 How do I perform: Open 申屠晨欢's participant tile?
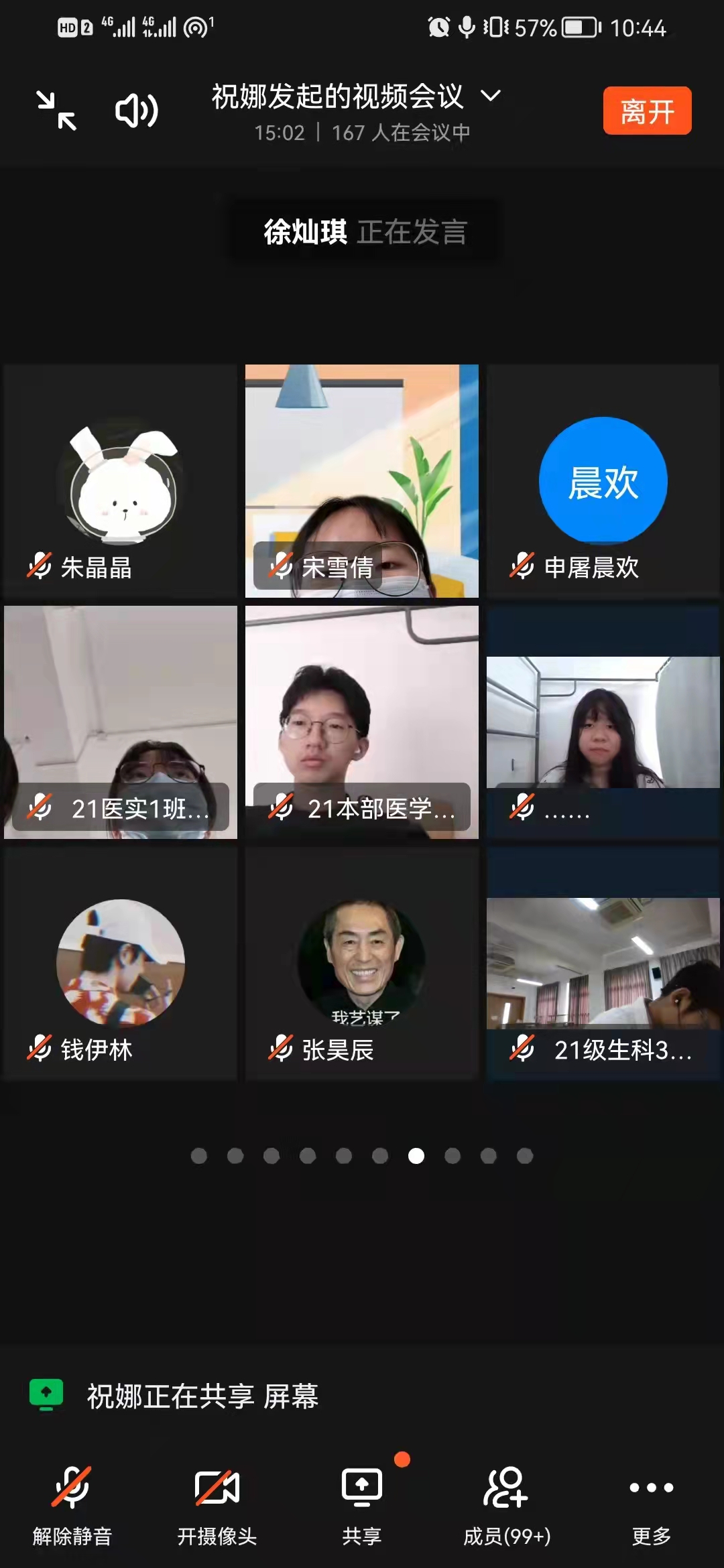click(603, 481)
